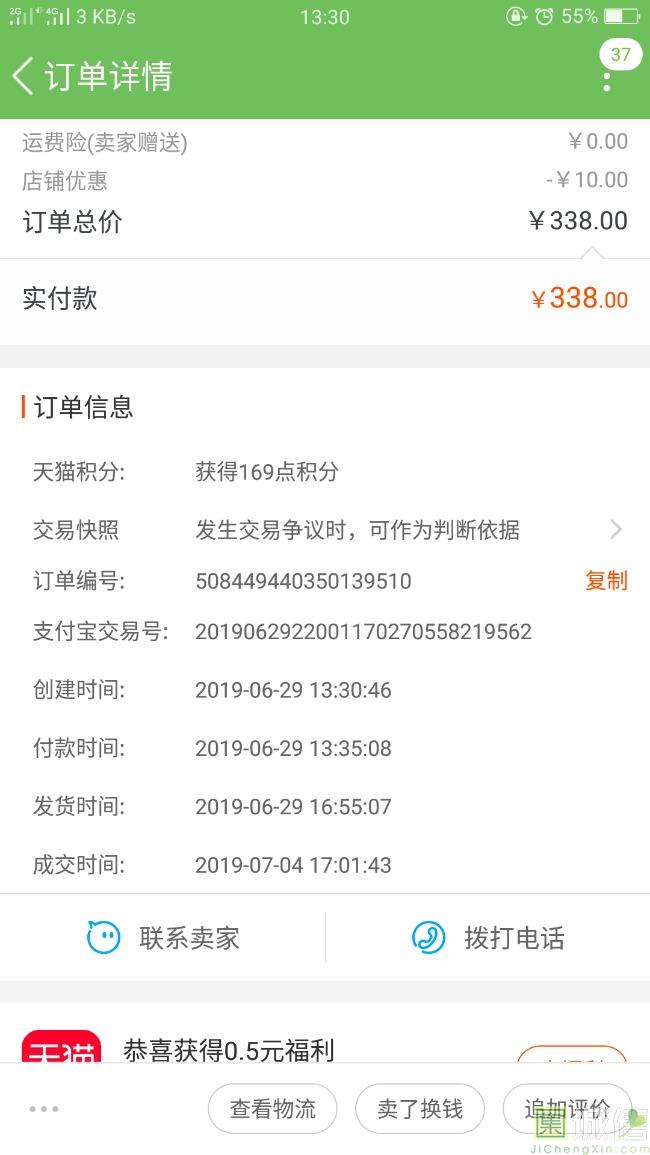Call the seller via 拨打电话
650x1155 pixels.
[488, 938]
